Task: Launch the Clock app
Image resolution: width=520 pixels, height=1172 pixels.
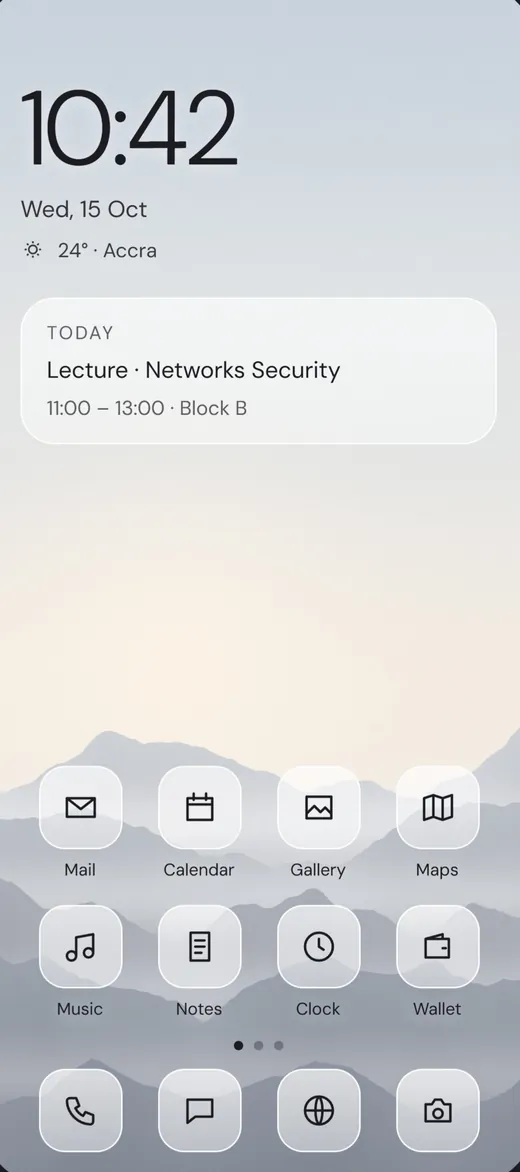Action: [x=318, y=946]
